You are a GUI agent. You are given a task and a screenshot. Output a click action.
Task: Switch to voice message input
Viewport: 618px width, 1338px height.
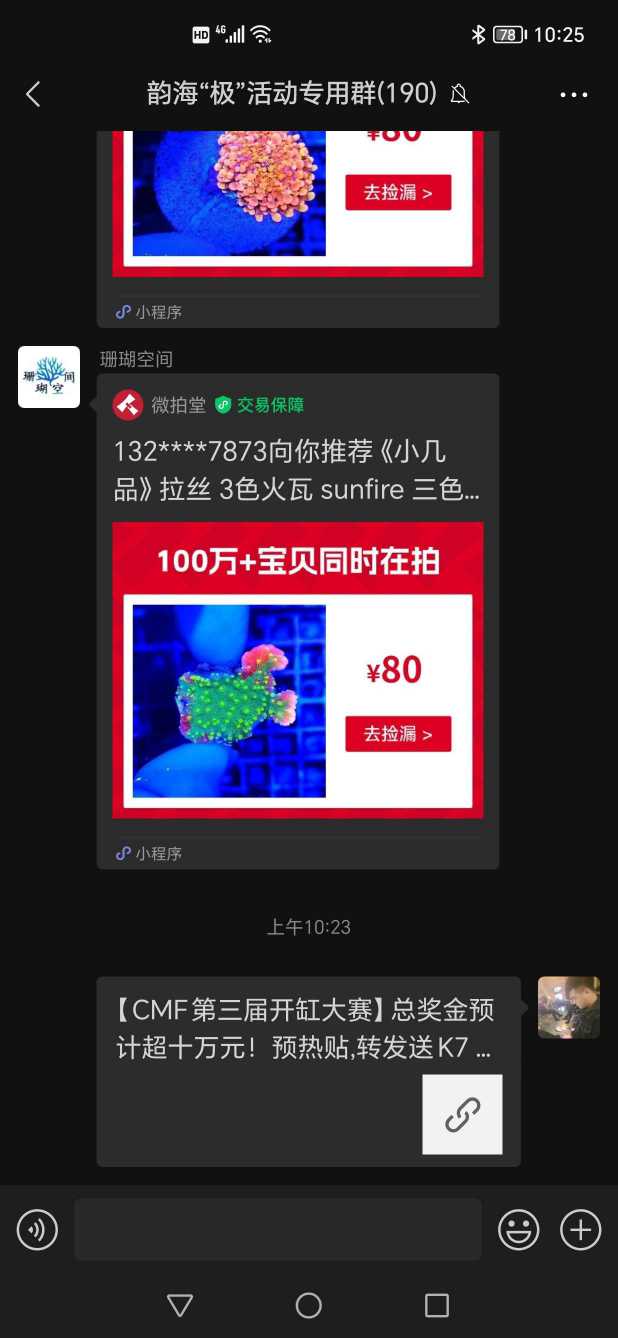(x=37, y=1229)
